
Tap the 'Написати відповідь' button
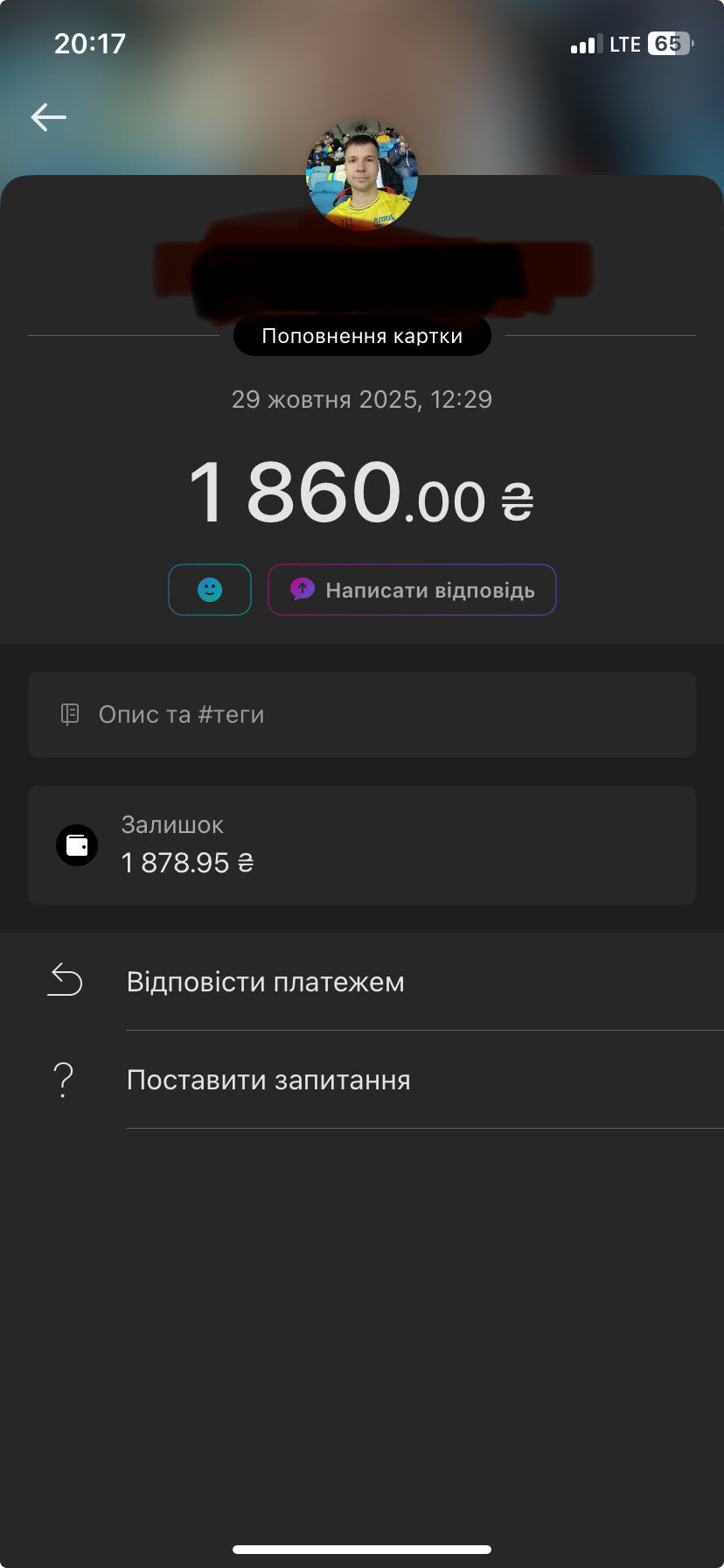point(412,590)
